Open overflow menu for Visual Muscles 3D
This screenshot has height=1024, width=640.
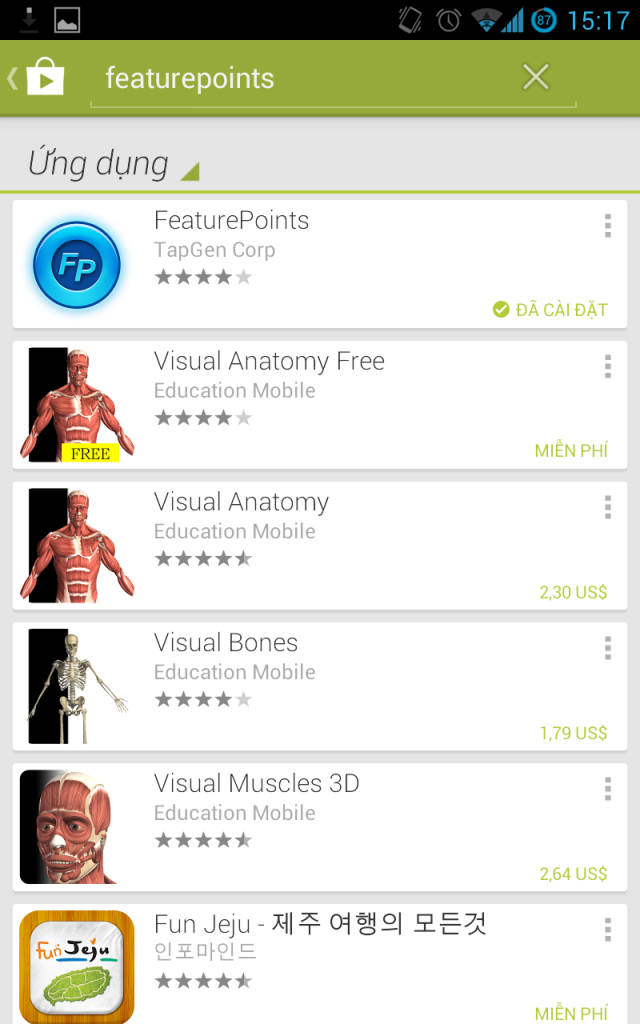607,789
